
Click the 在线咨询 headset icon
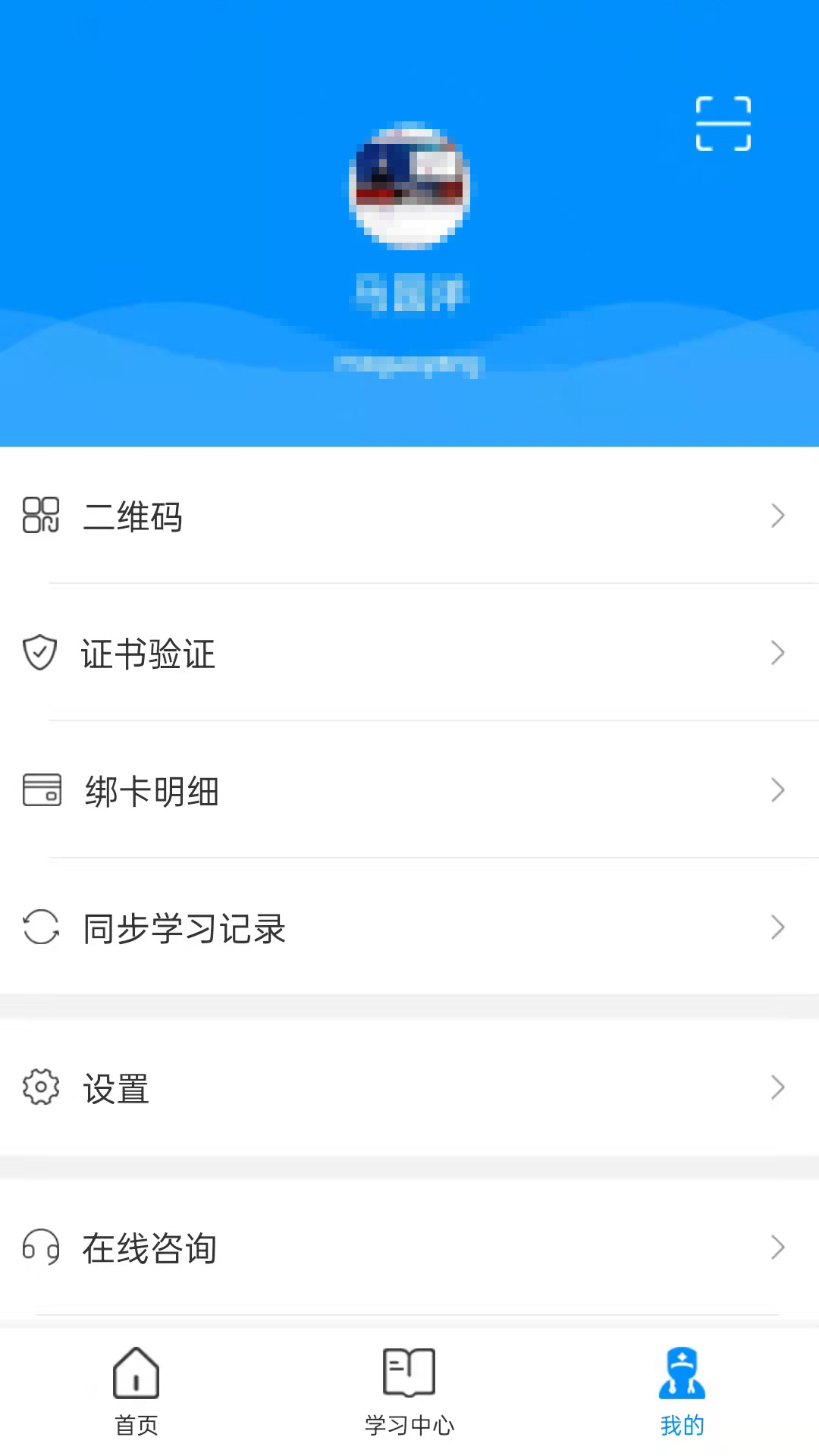click(x=40, y=1246)
